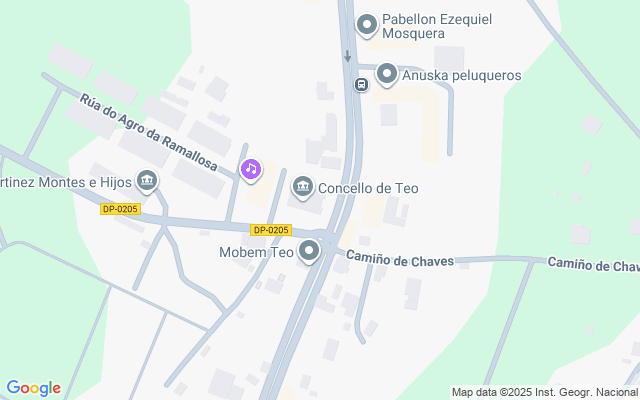Tap the bus stop icon on the main road
The width and height of the screenshot is (640, 400).
[359, 84]
